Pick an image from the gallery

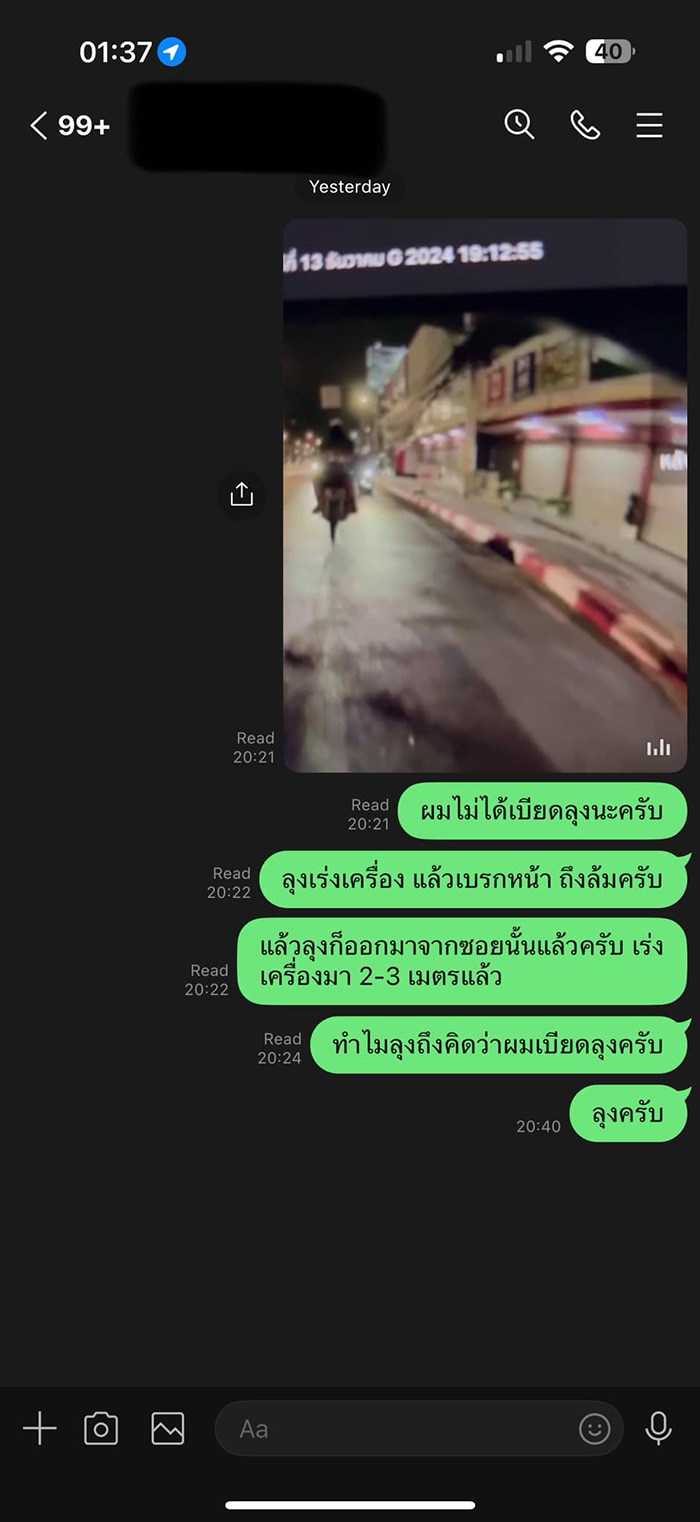[x=168, y=1428]
